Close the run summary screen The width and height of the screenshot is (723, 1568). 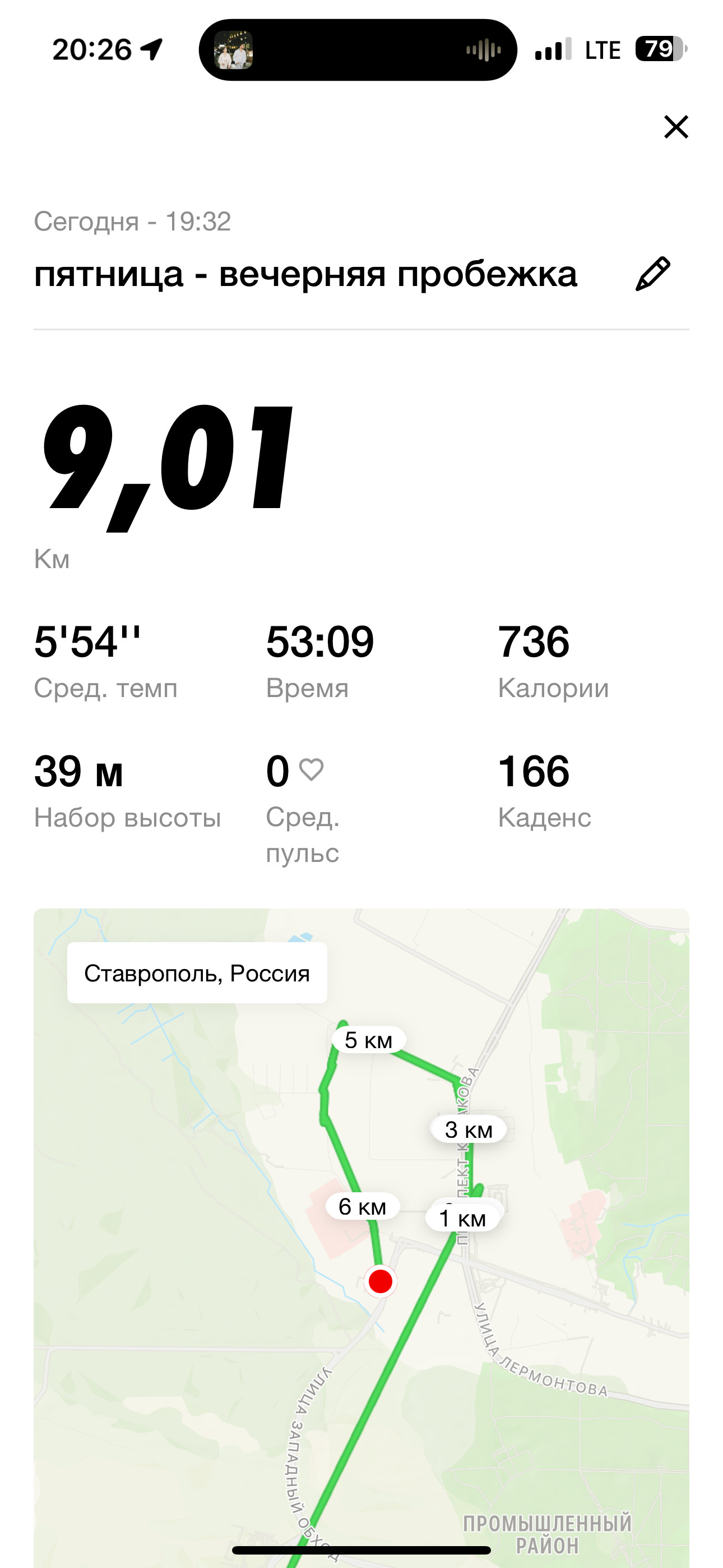pyautogui.click(x=675, y=127)
